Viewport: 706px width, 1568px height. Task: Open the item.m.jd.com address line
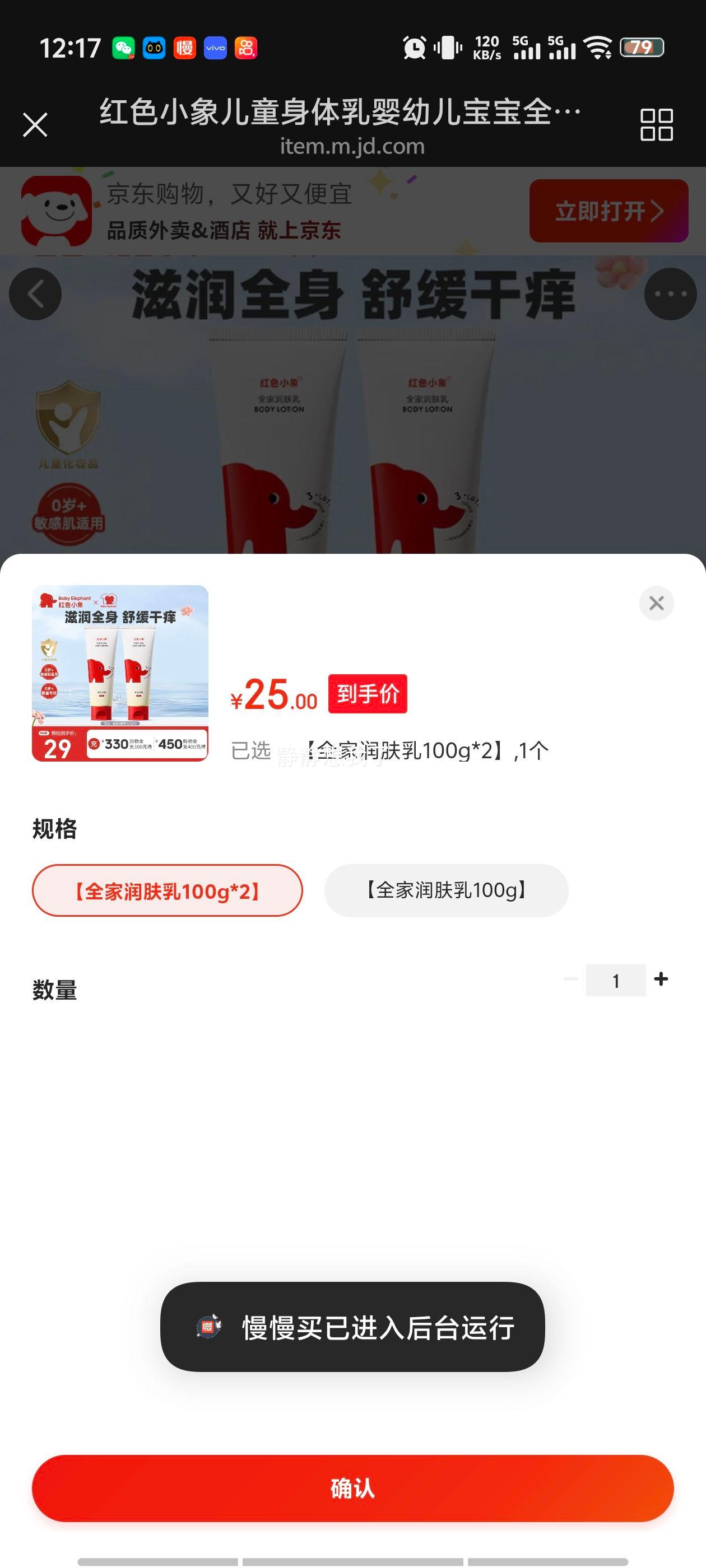pos(352,146)
